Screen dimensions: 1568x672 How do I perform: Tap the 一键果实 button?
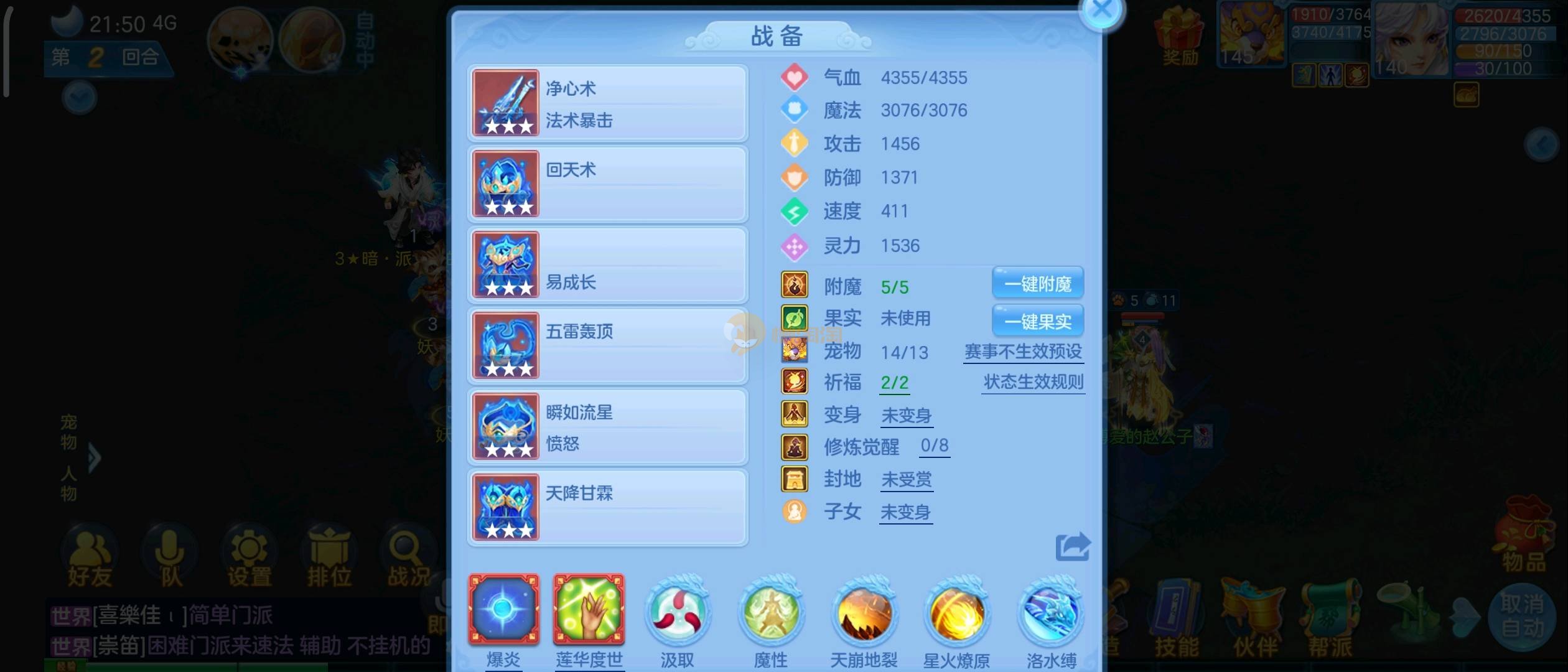point(1037,321)
